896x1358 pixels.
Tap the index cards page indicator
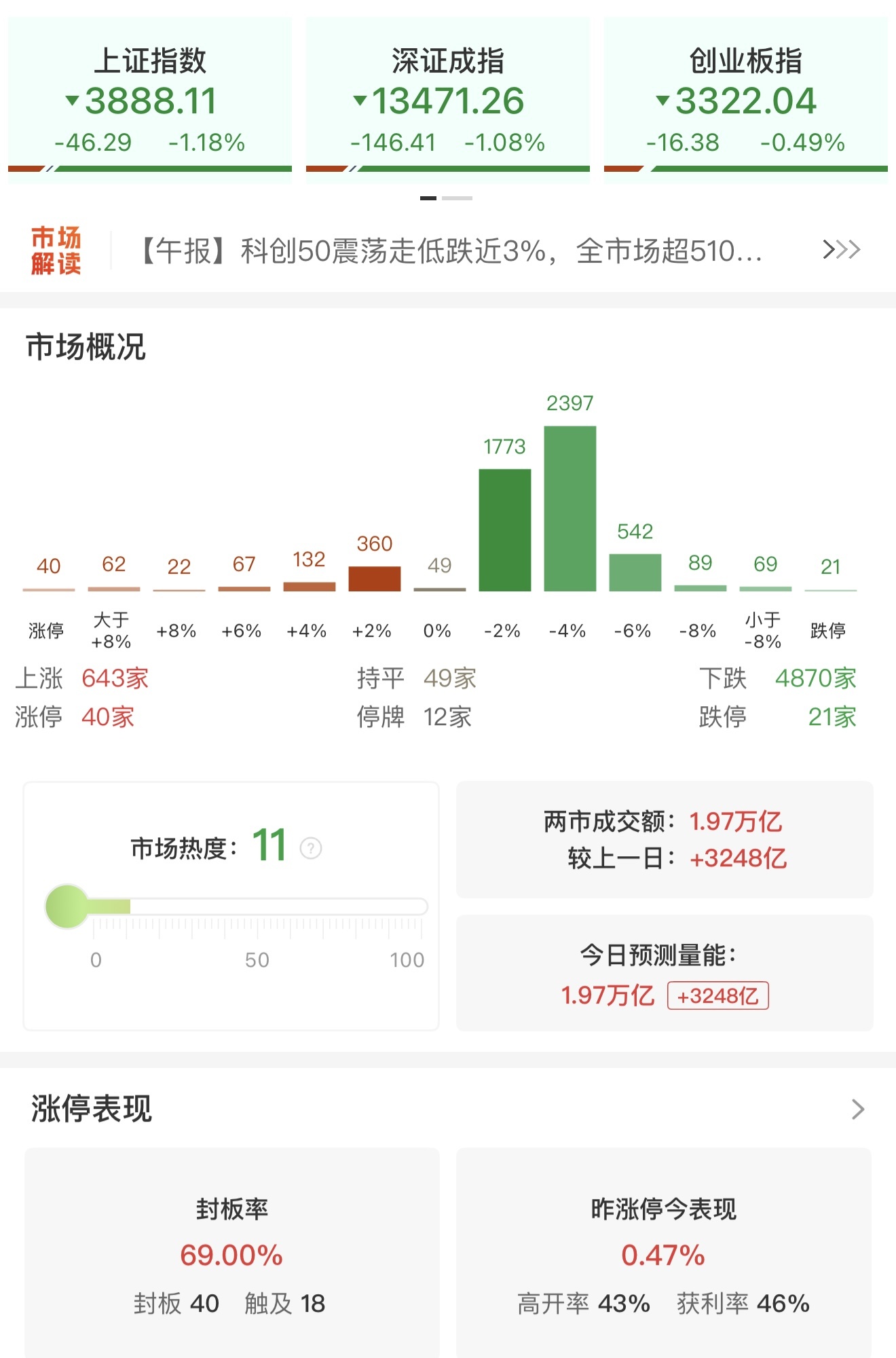point(446,198)
